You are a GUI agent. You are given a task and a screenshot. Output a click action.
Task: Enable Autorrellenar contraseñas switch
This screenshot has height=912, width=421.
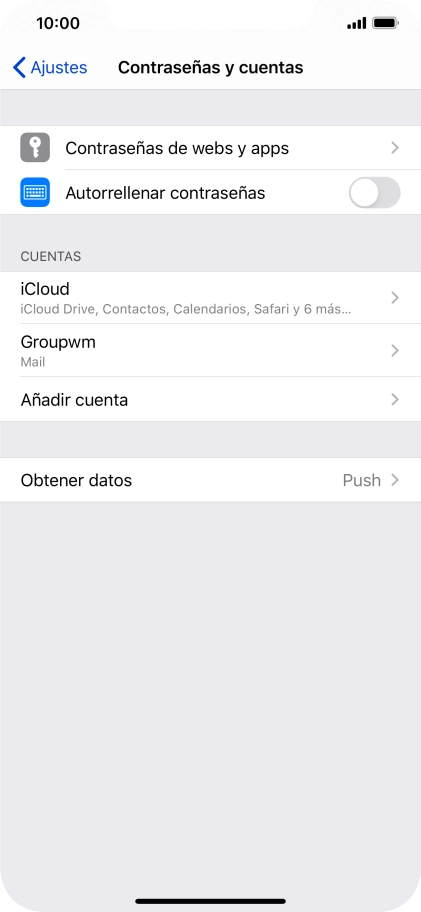(x=374, y=193)
